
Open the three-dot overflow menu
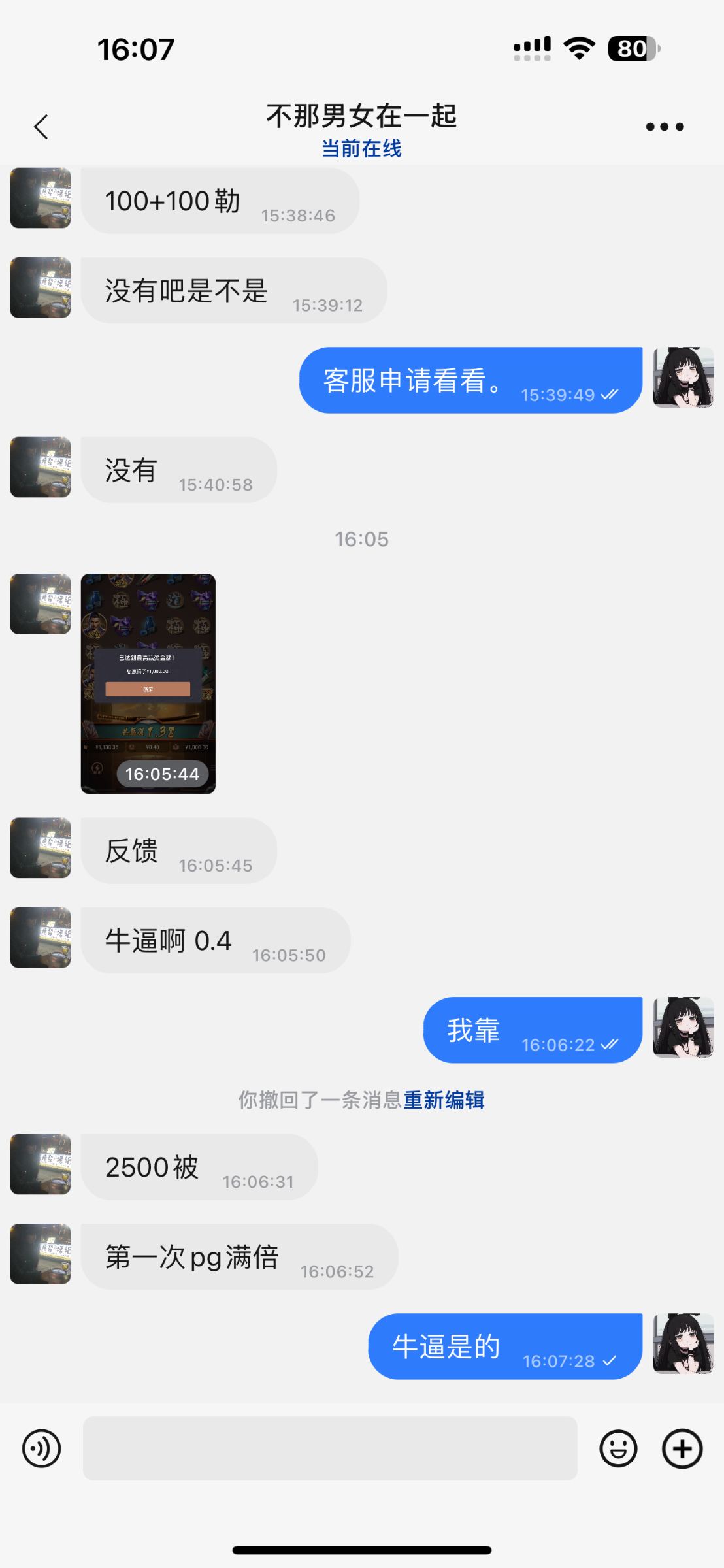point(665,127)
